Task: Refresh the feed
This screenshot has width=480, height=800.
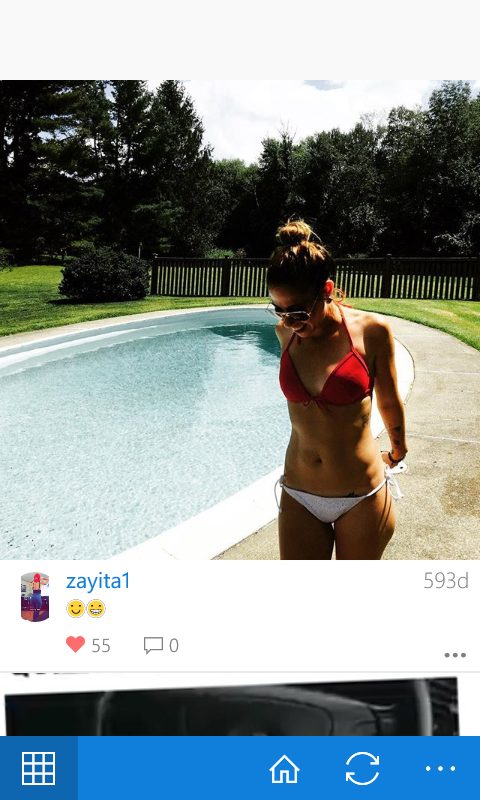Action: (362, 768)
